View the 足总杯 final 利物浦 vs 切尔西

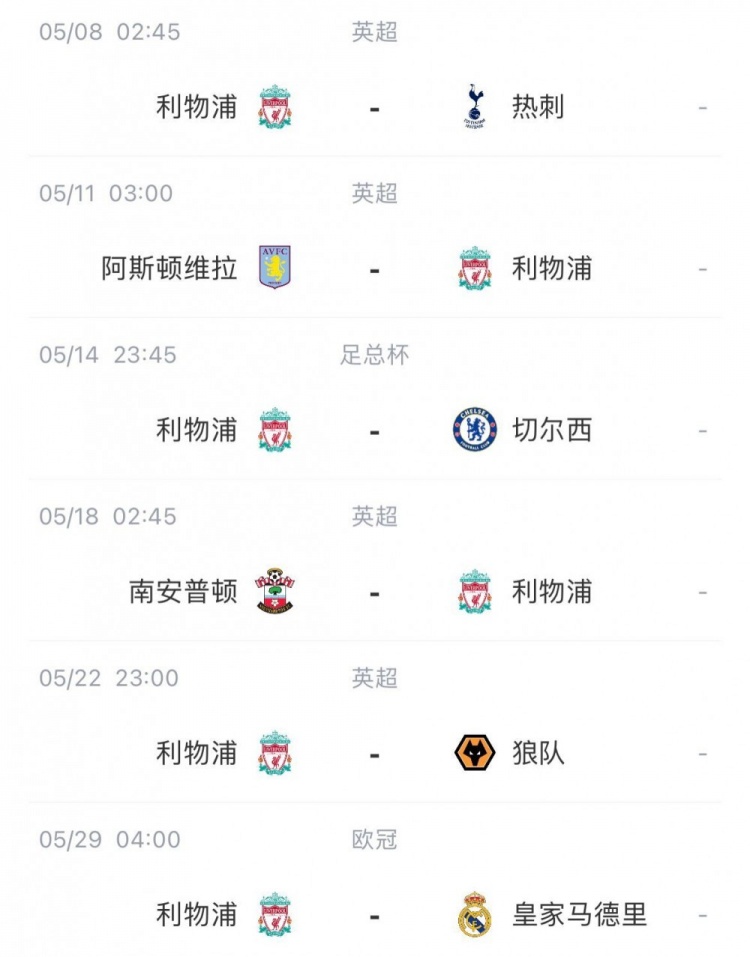[x=374, y=430]
